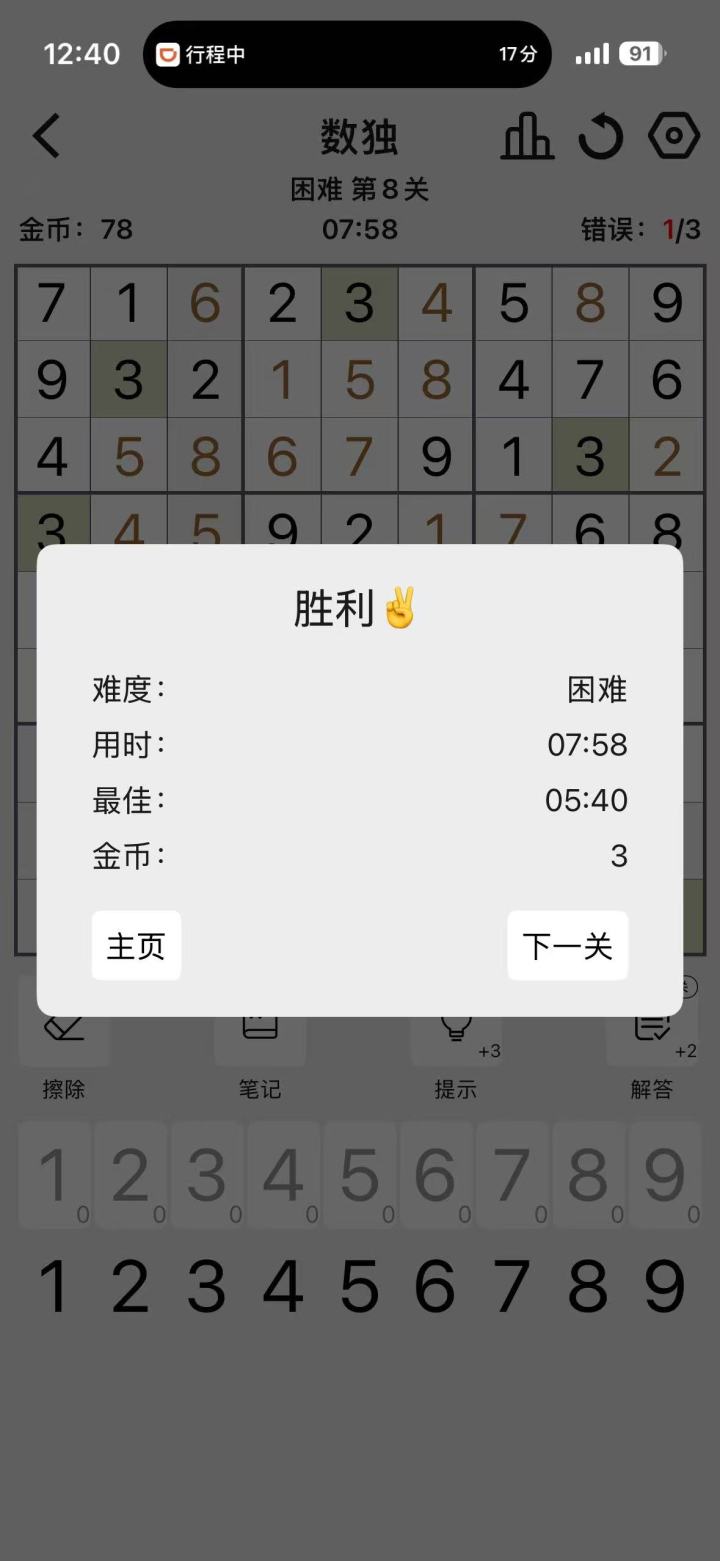This screenshot has width=720, height=1561.
Task: Open the 困难 第8关 level header
Action: click(360, 190)
